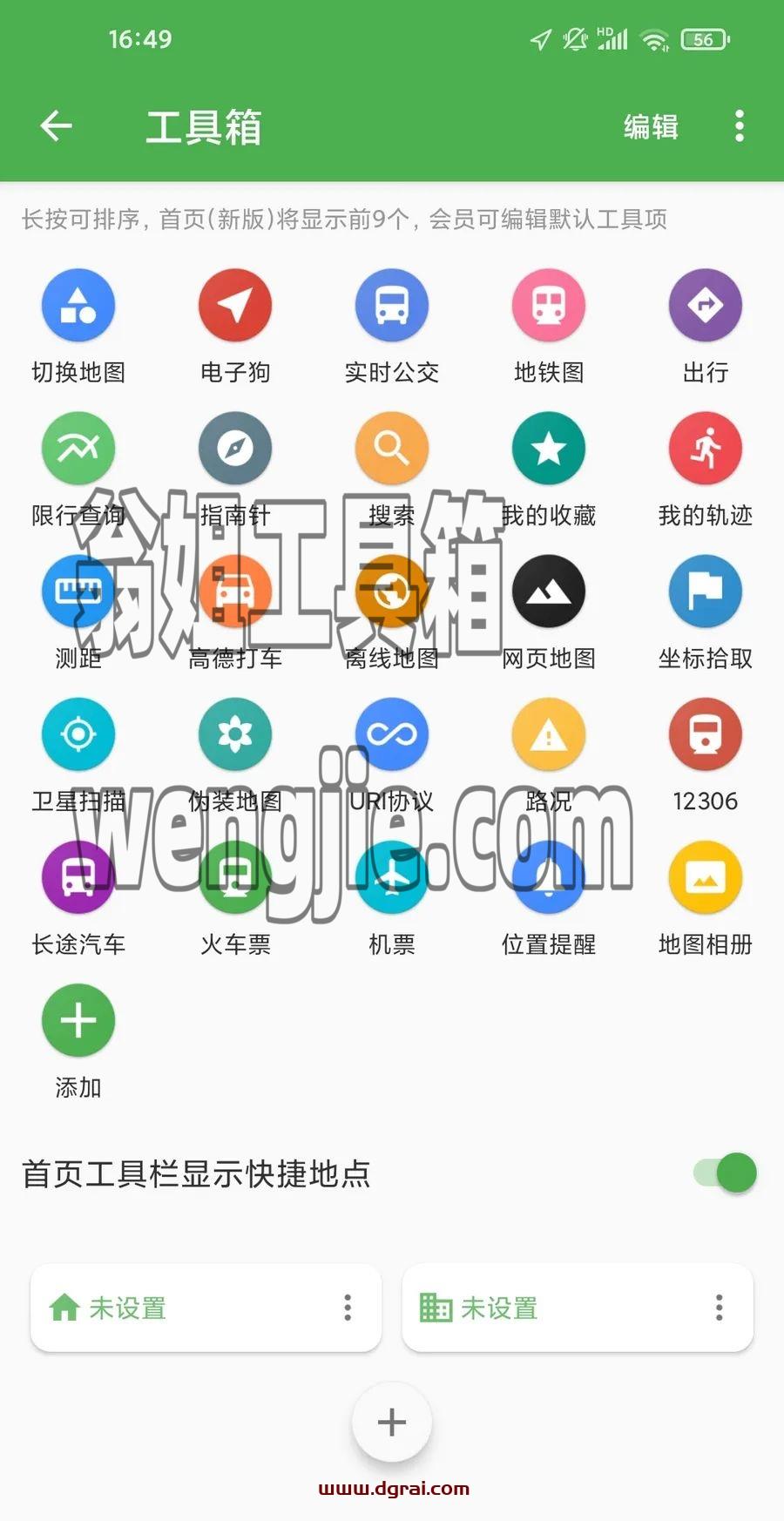Tap the 编辑 button in the toolbar
Screen dimensions: 784x1521
coord(651,127)
